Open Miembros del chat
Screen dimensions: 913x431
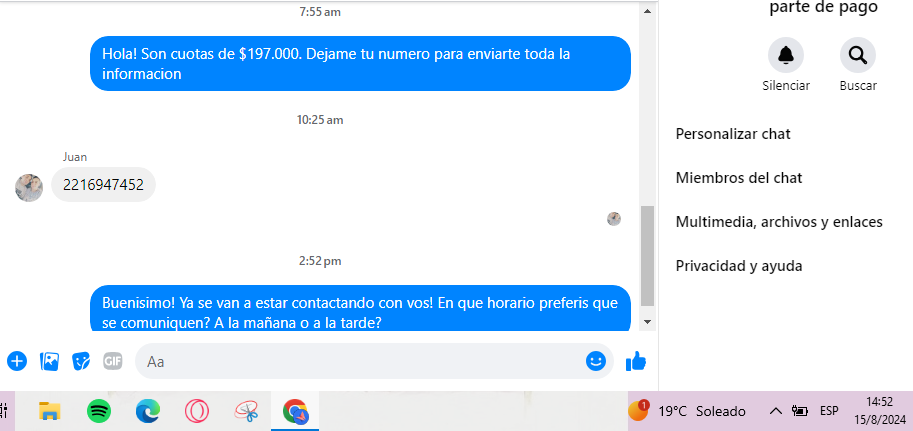739,178
